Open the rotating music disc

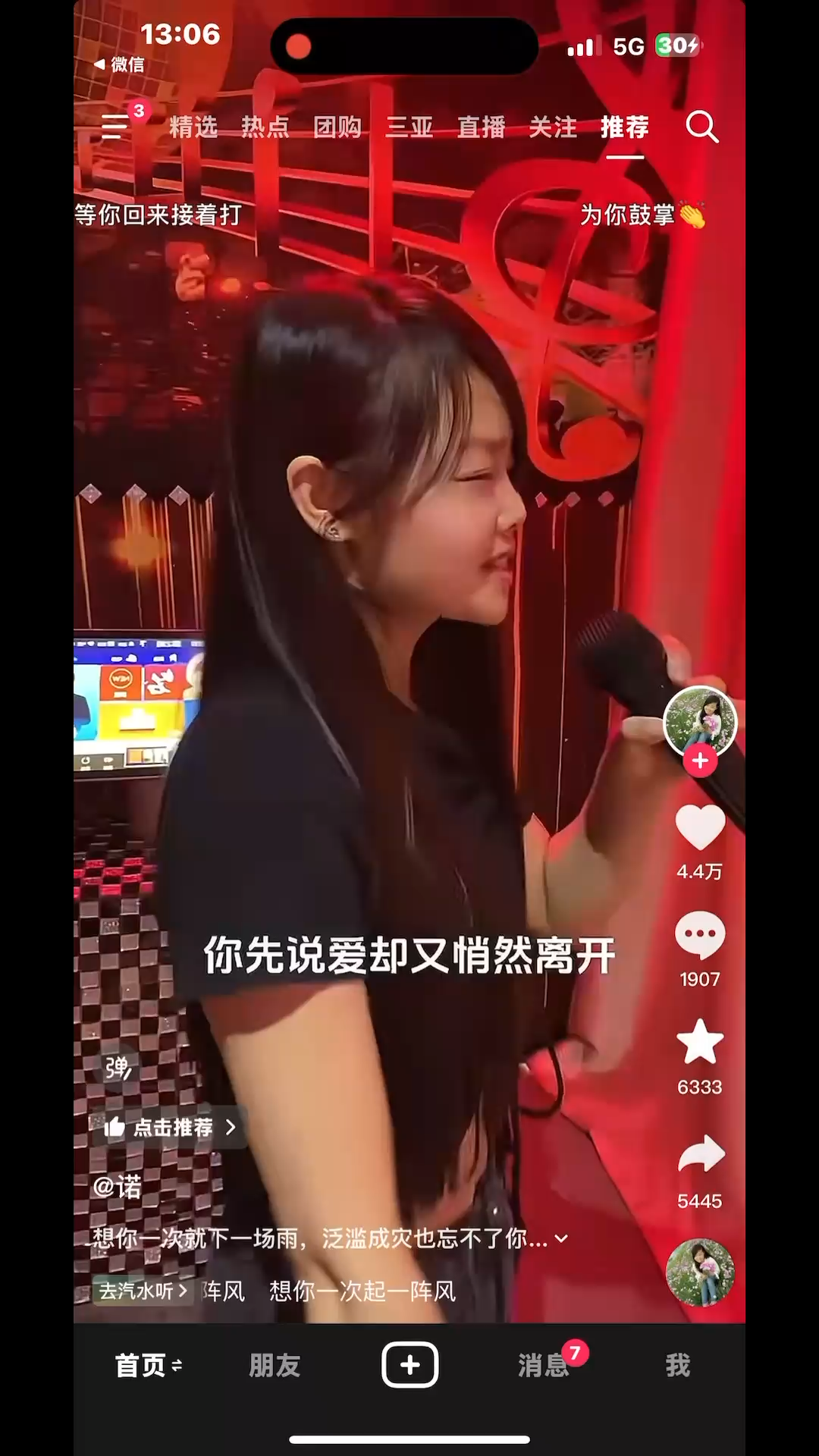[x=700, y=1273]
